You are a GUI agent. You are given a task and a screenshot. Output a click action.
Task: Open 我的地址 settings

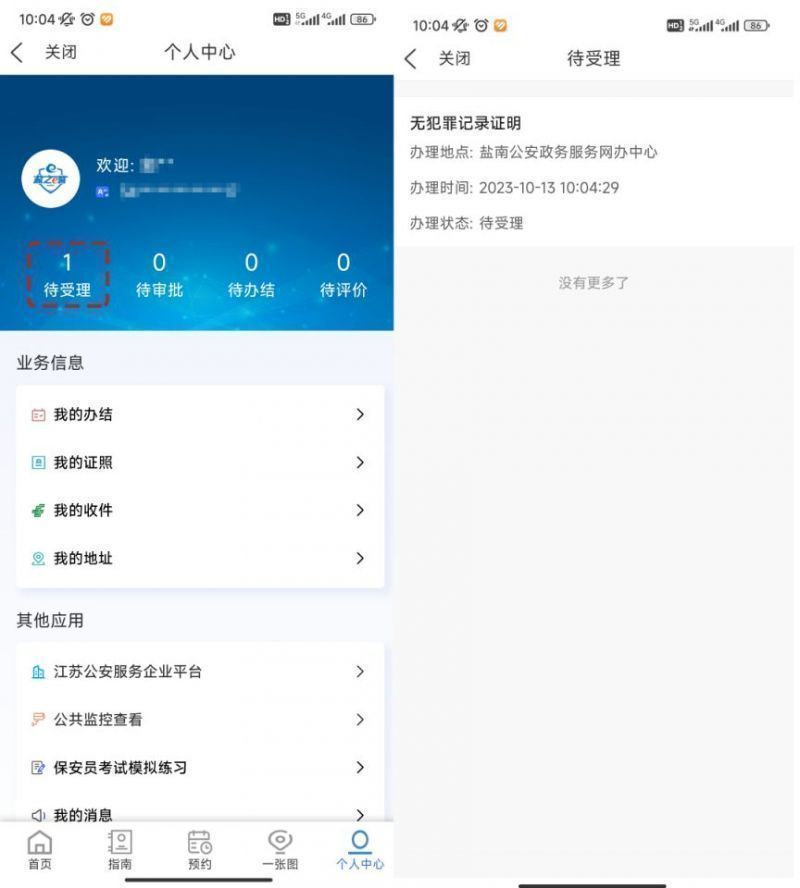pos(200,558)
